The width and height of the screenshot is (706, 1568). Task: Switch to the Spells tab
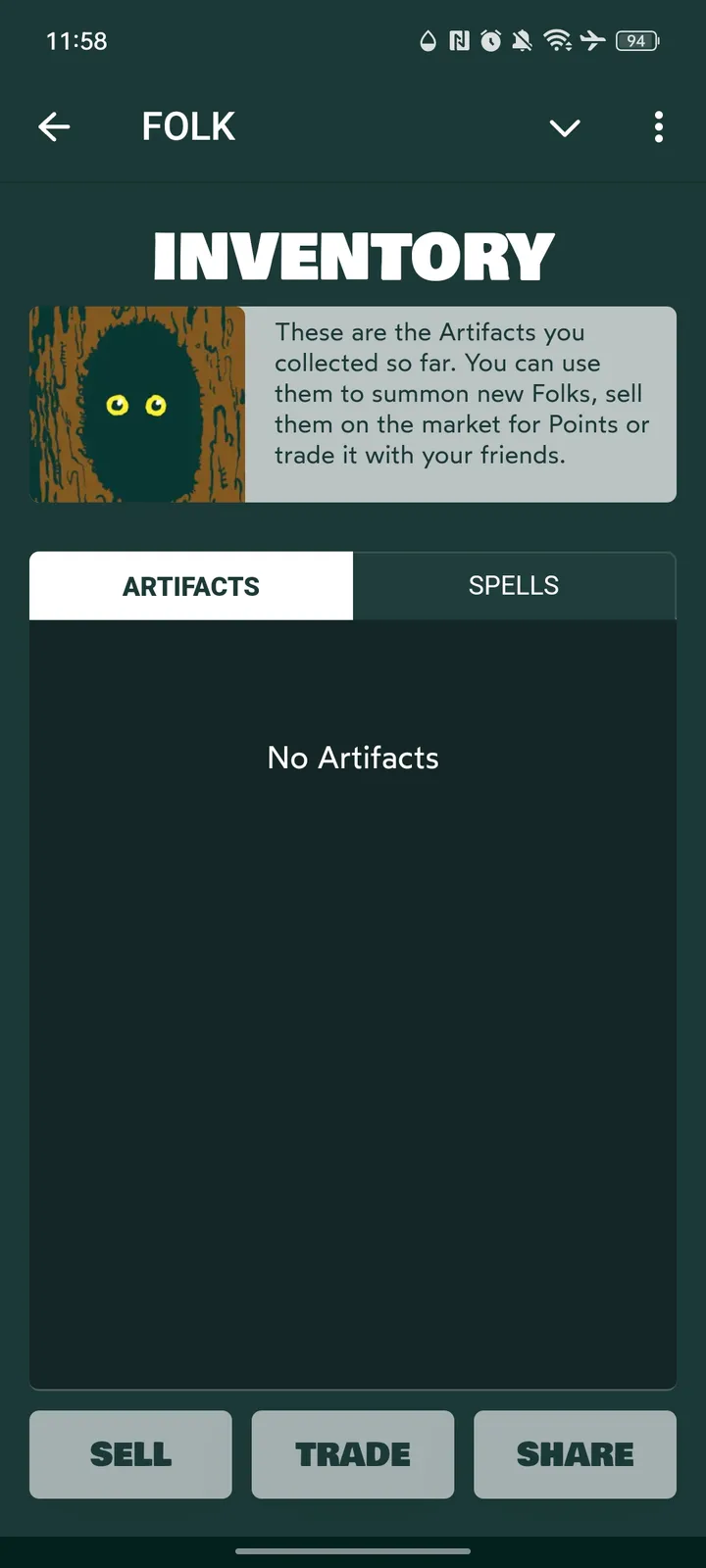(514, 586)
